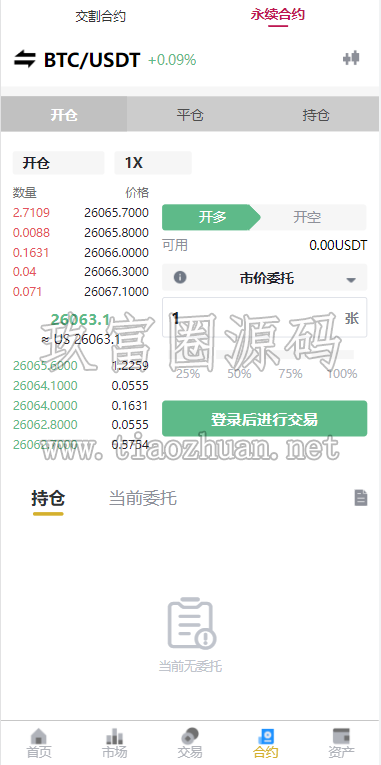The image size is (381, 765).
Task: Switch to the 当前委托 section tab
Action: (142, 499)
